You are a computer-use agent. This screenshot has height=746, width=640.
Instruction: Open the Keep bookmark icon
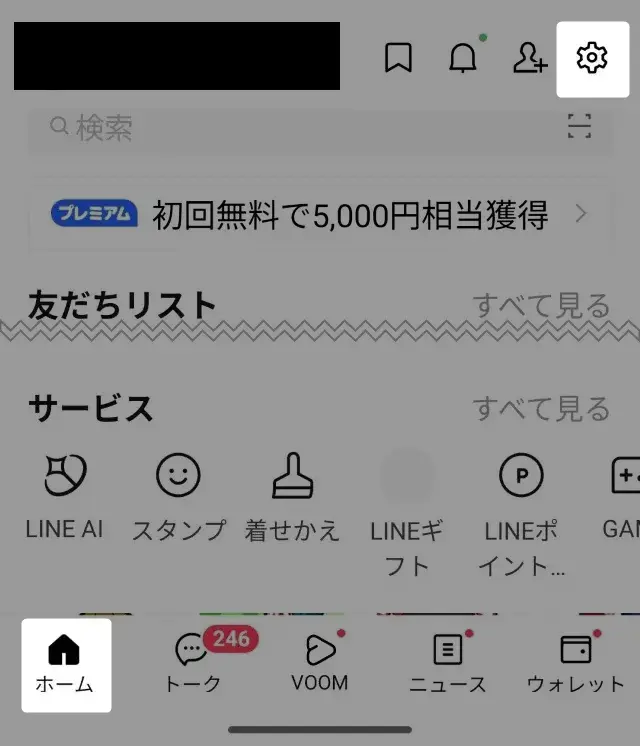(398, 58)
